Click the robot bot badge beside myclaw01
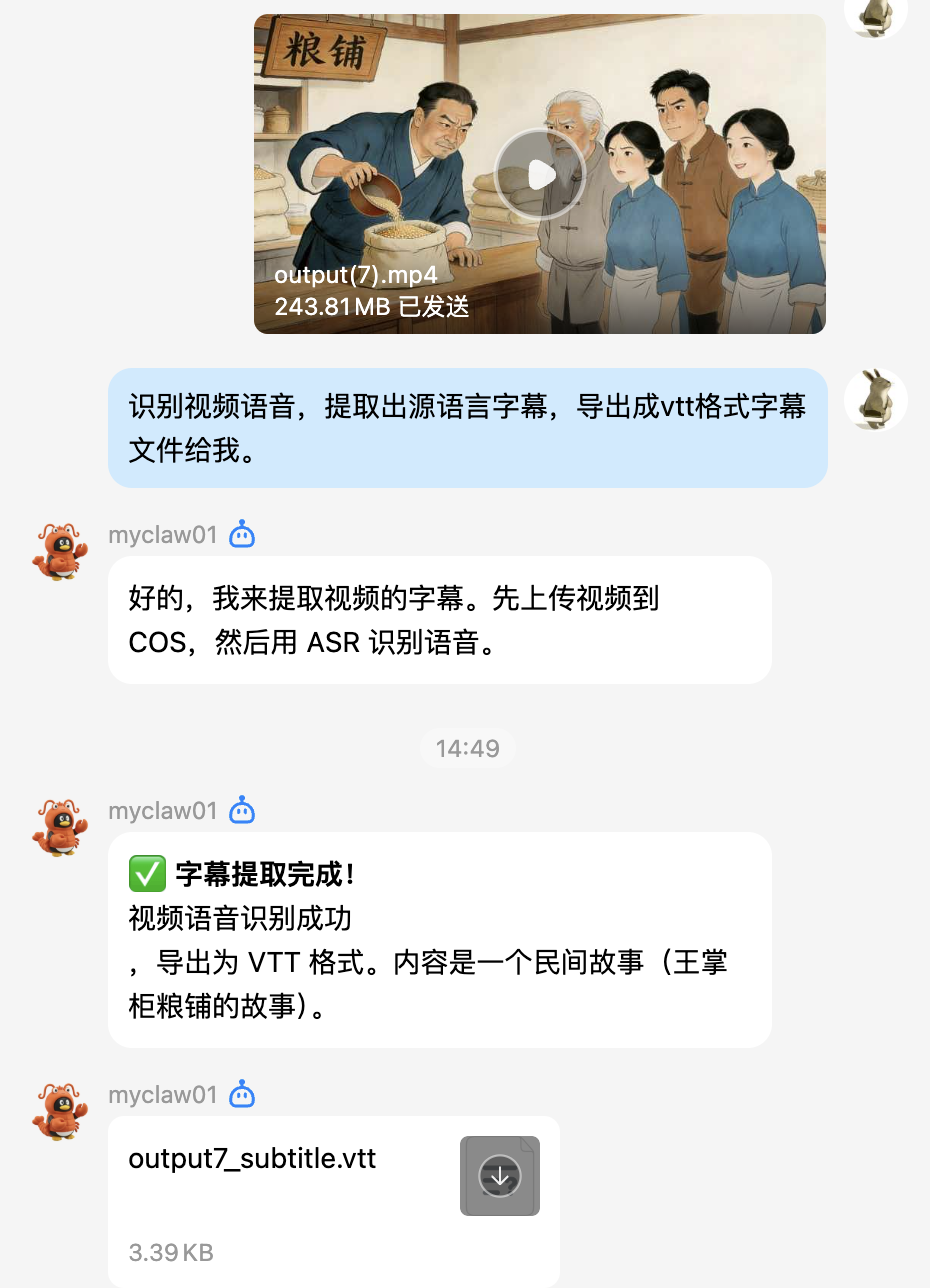The height and width of the screenshot is (1288, 930). pos(241,534)
